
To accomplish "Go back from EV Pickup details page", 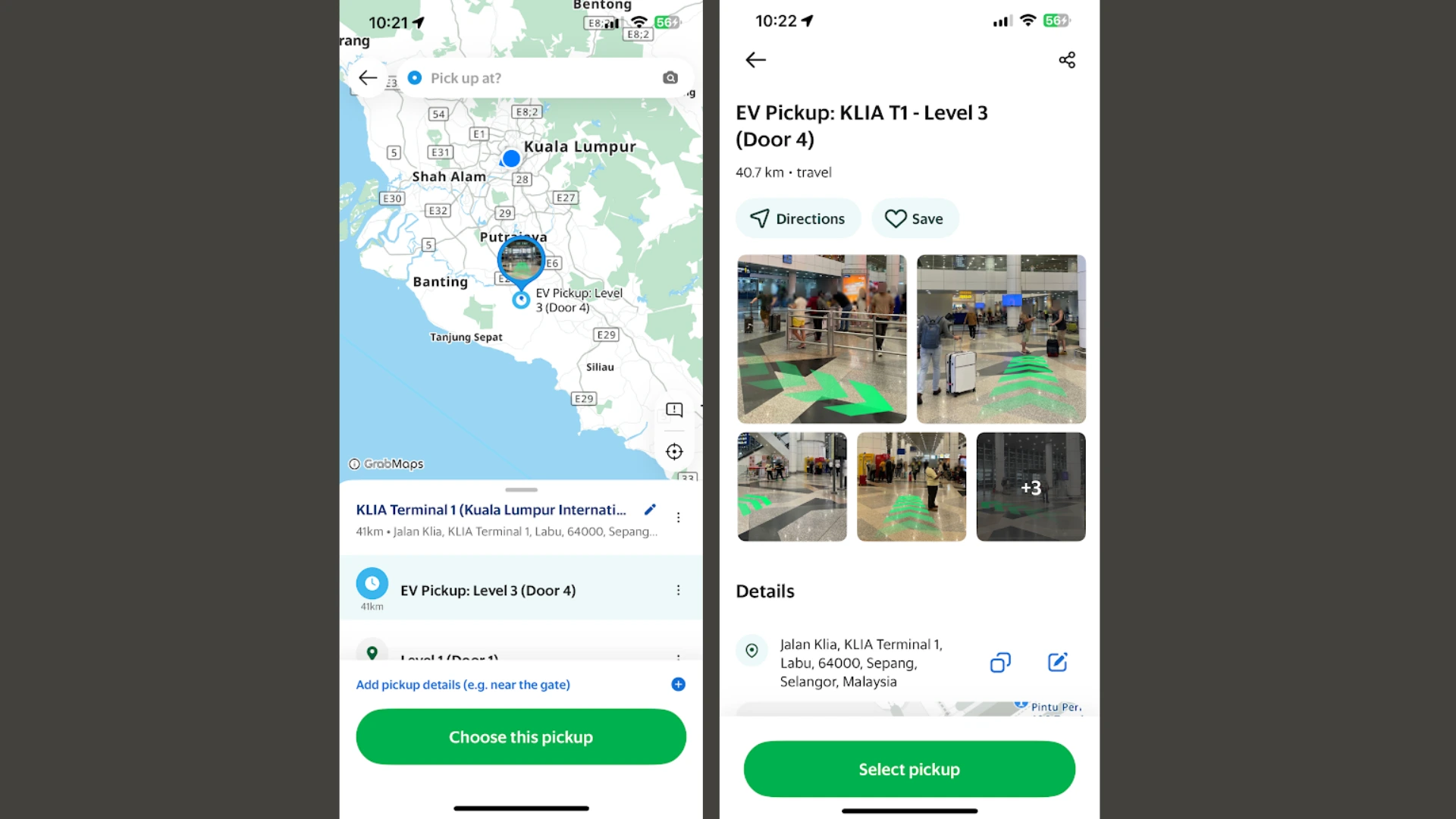I will 755,60.
